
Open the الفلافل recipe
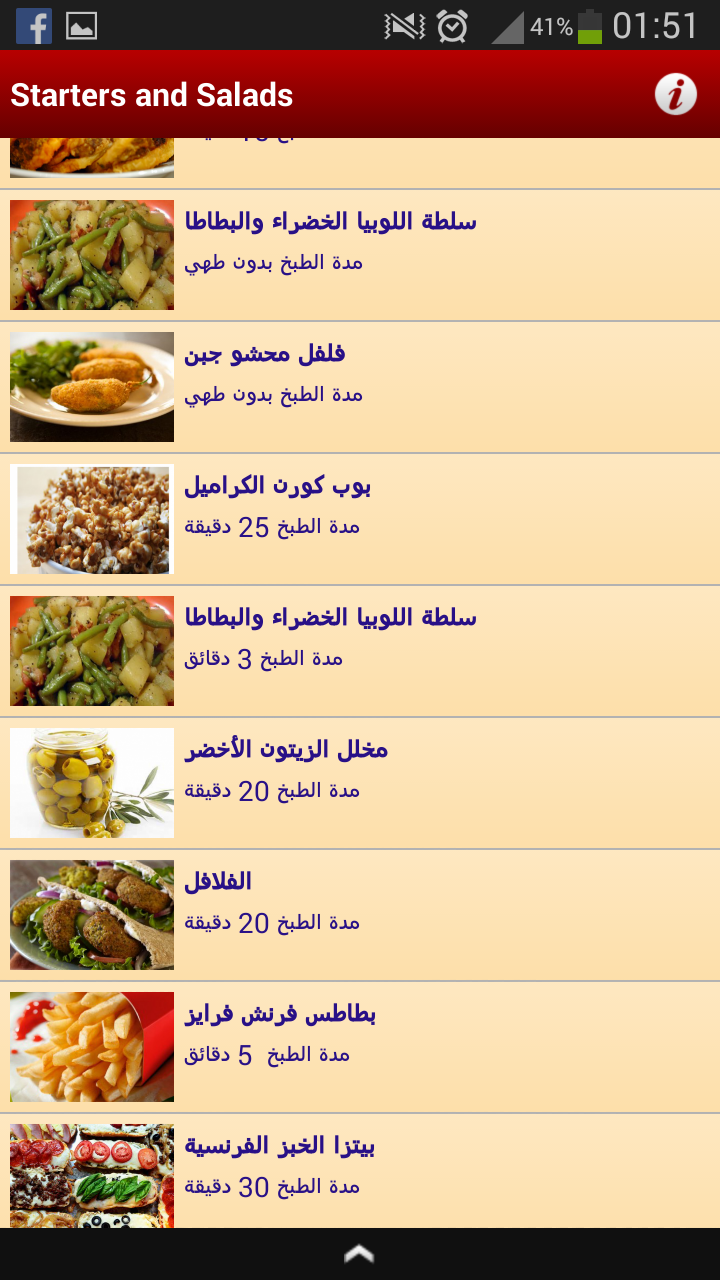(x=360, y=915)
